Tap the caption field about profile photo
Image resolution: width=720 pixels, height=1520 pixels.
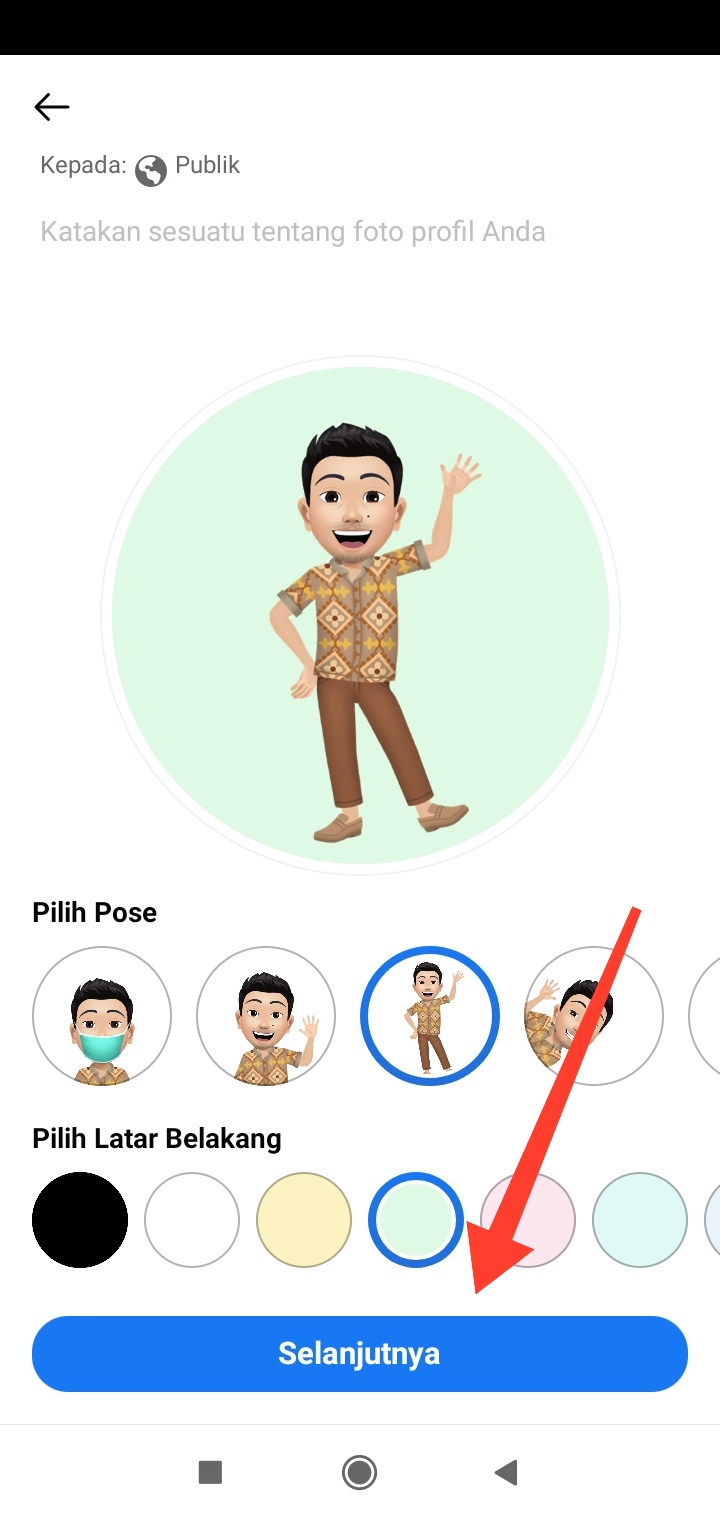(293, 232)
